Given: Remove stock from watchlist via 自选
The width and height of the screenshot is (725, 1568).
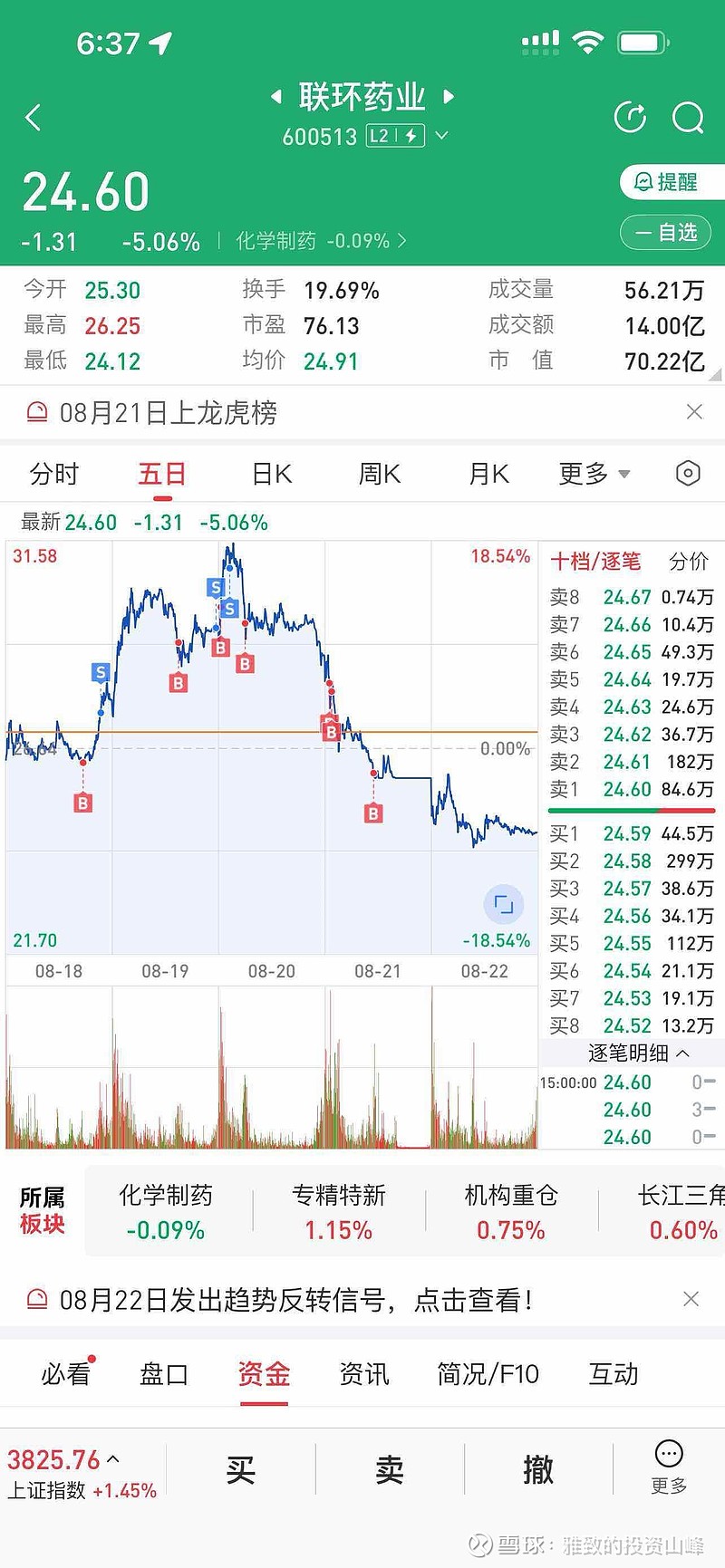Looking at the screenshot, I should pos(665,233).
